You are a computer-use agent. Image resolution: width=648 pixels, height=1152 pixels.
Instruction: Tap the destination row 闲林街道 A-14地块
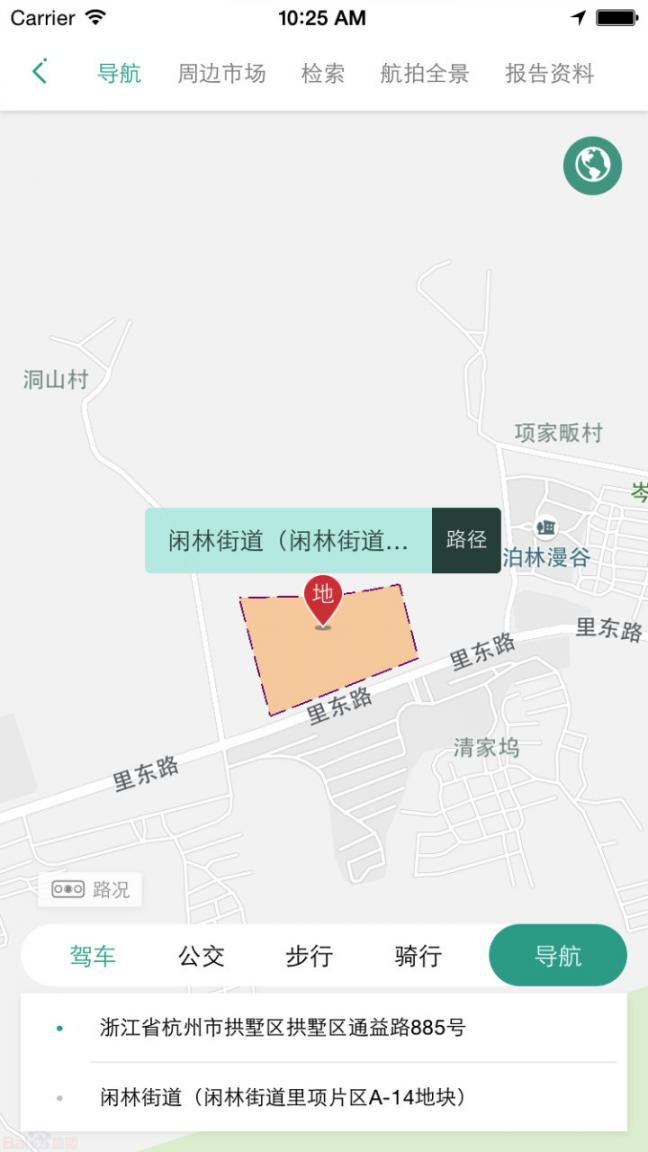click(x=283, y=1097)
